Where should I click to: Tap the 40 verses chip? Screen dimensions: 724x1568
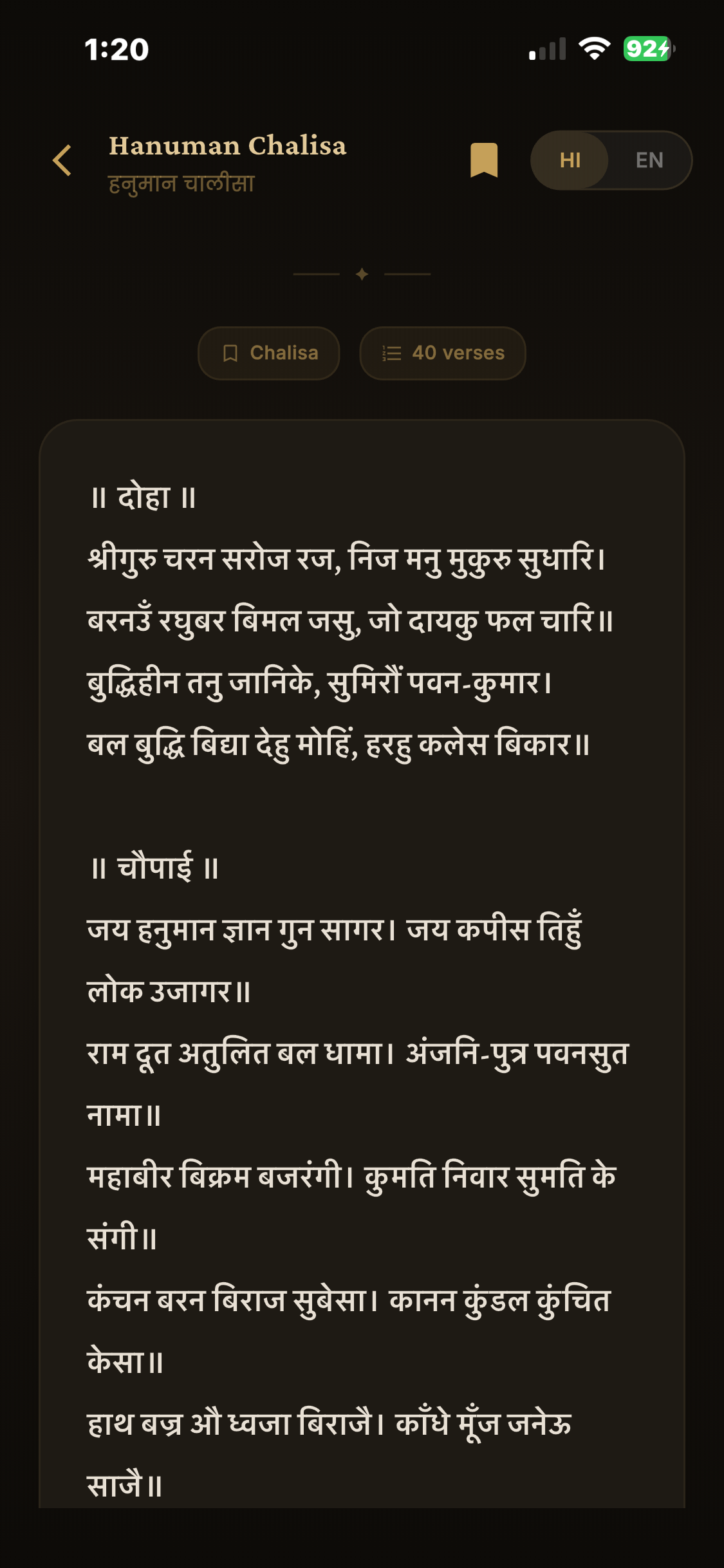pos(443,353)
